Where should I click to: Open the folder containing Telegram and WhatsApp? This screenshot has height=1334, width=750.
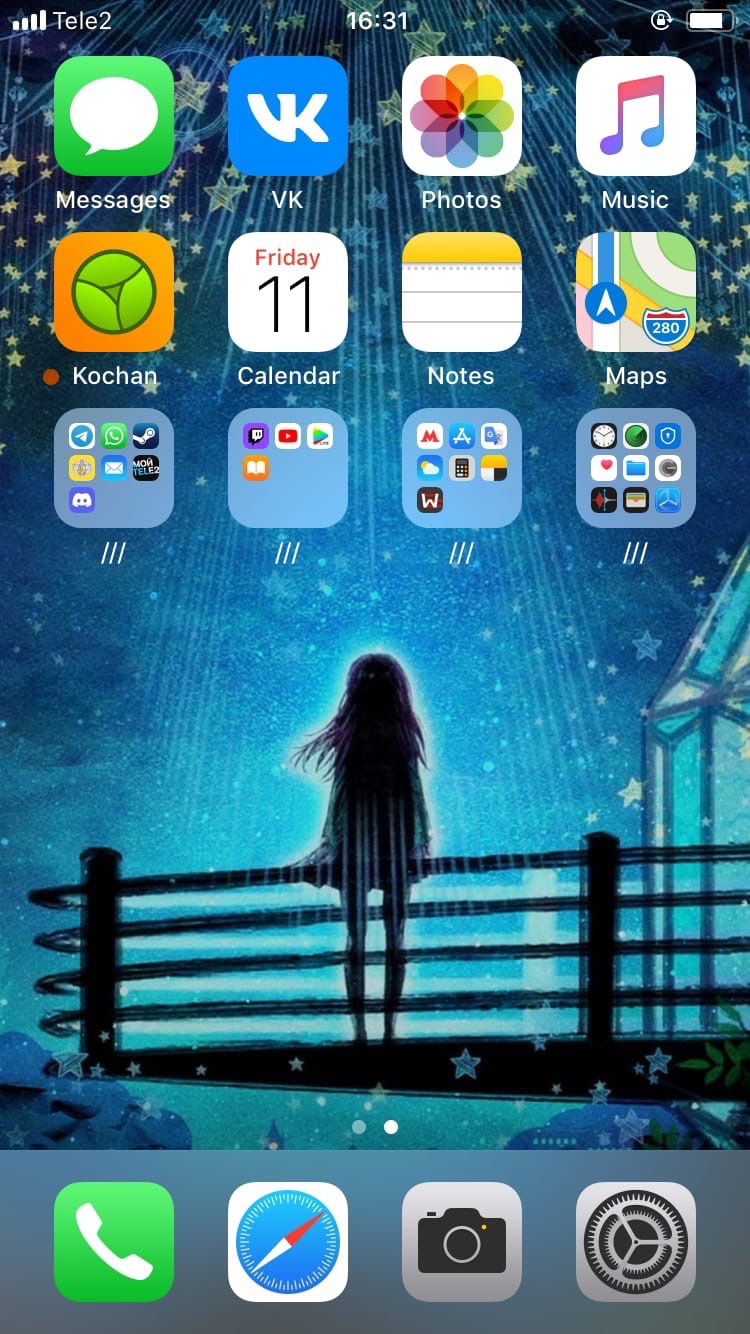114,468
